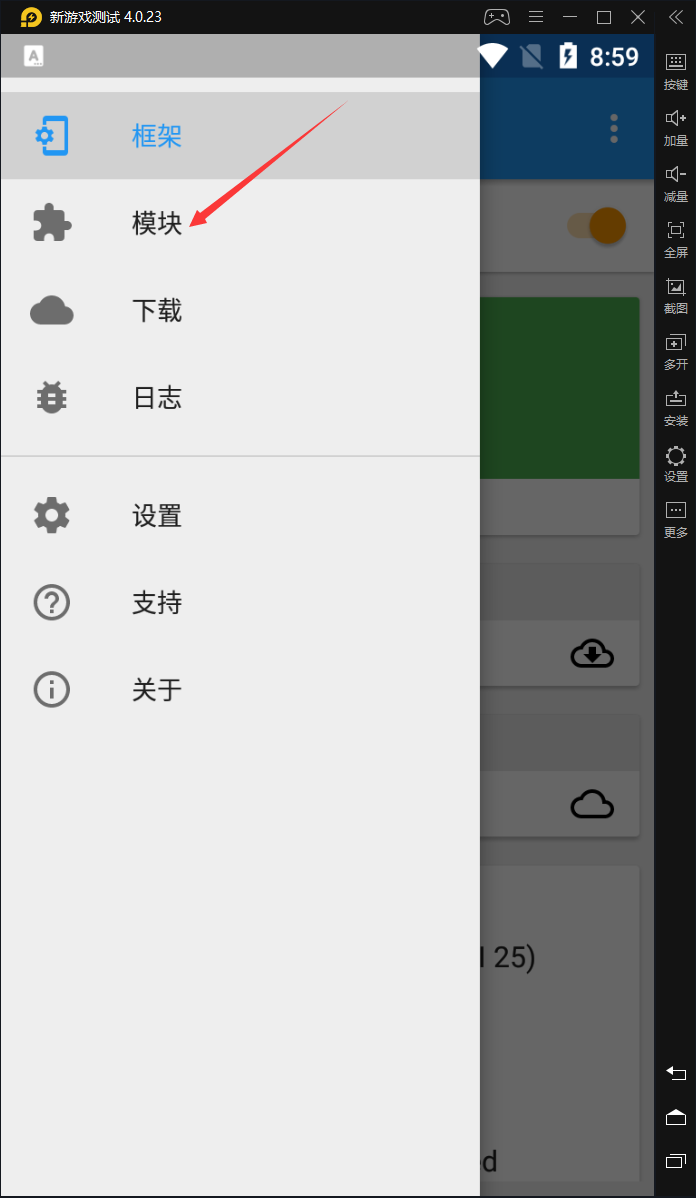This screenshot has height=1198, width=696.
Task: Open emulator 更多 options
Action: (x=676, y=519)
